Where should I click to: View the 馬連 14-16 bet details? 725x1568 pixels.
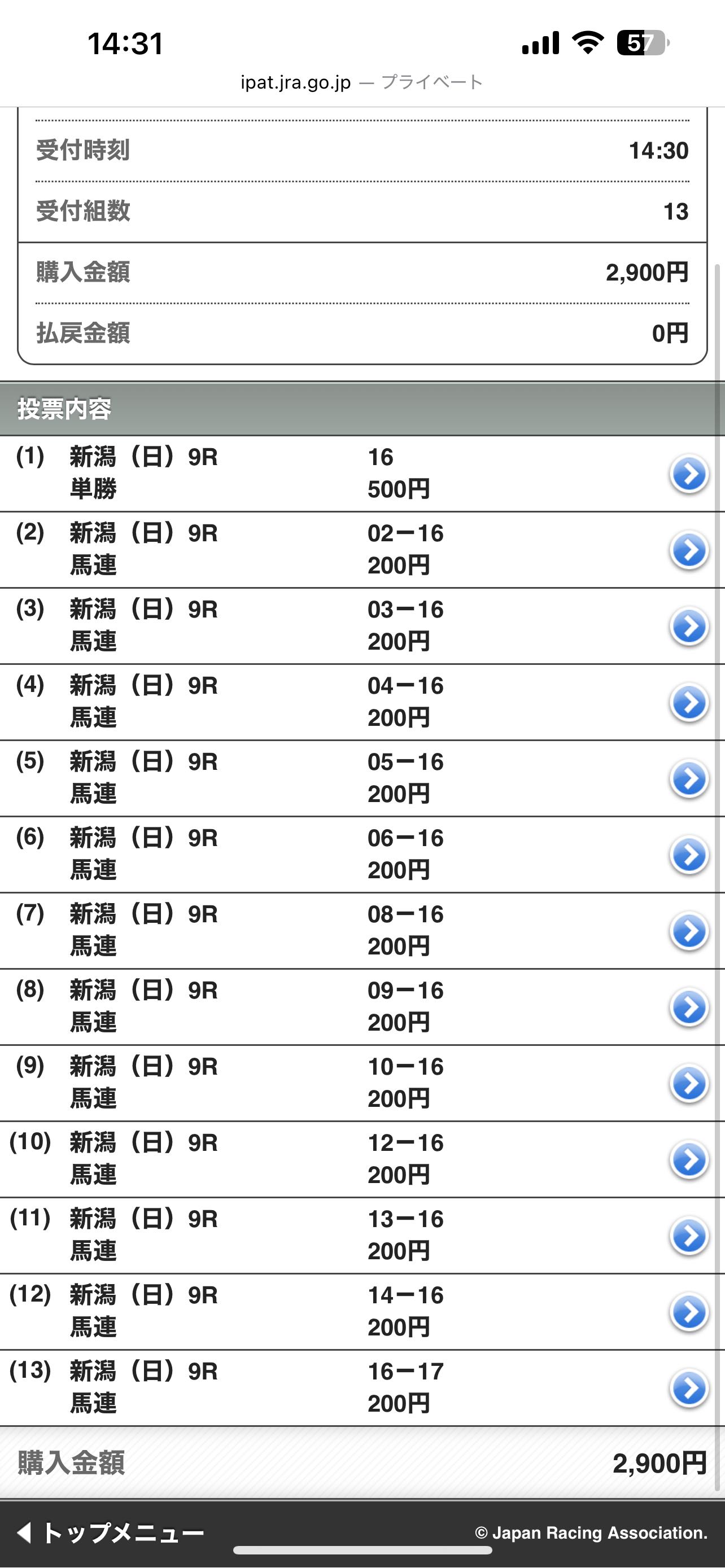(x=688, y=1312)
